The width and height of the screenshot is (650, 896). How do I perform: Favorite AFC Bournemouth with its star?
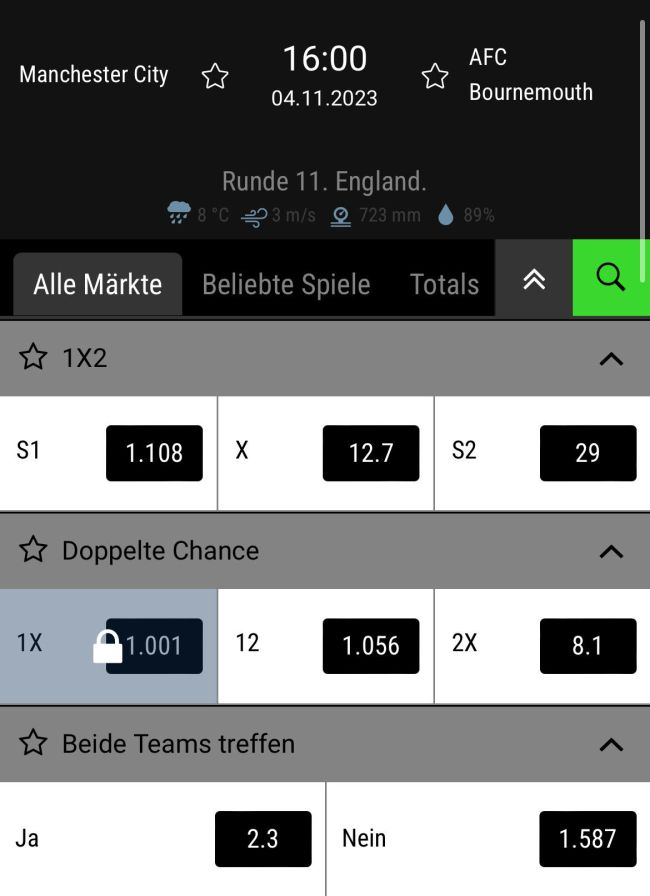click(x=435, y=77)
